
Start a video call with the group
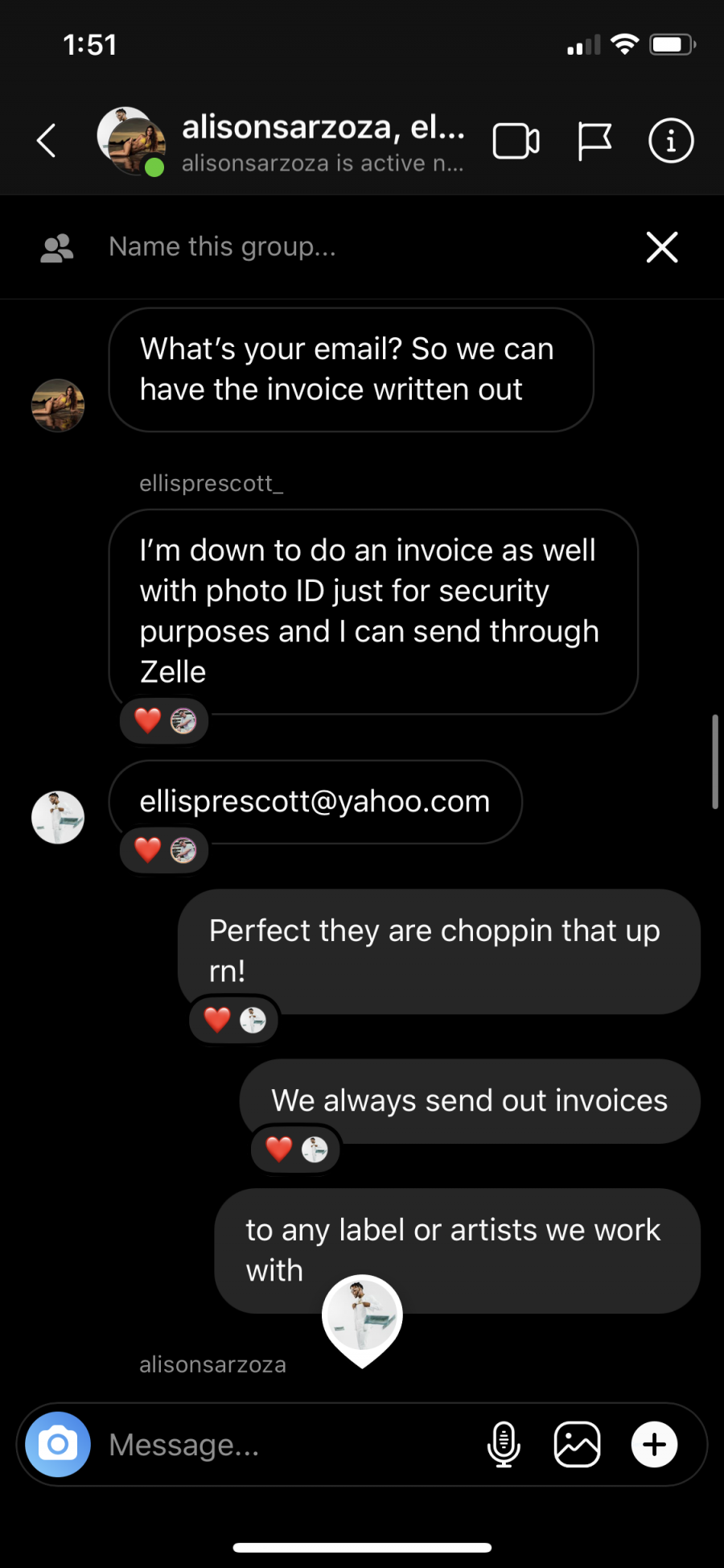(516, 142)
